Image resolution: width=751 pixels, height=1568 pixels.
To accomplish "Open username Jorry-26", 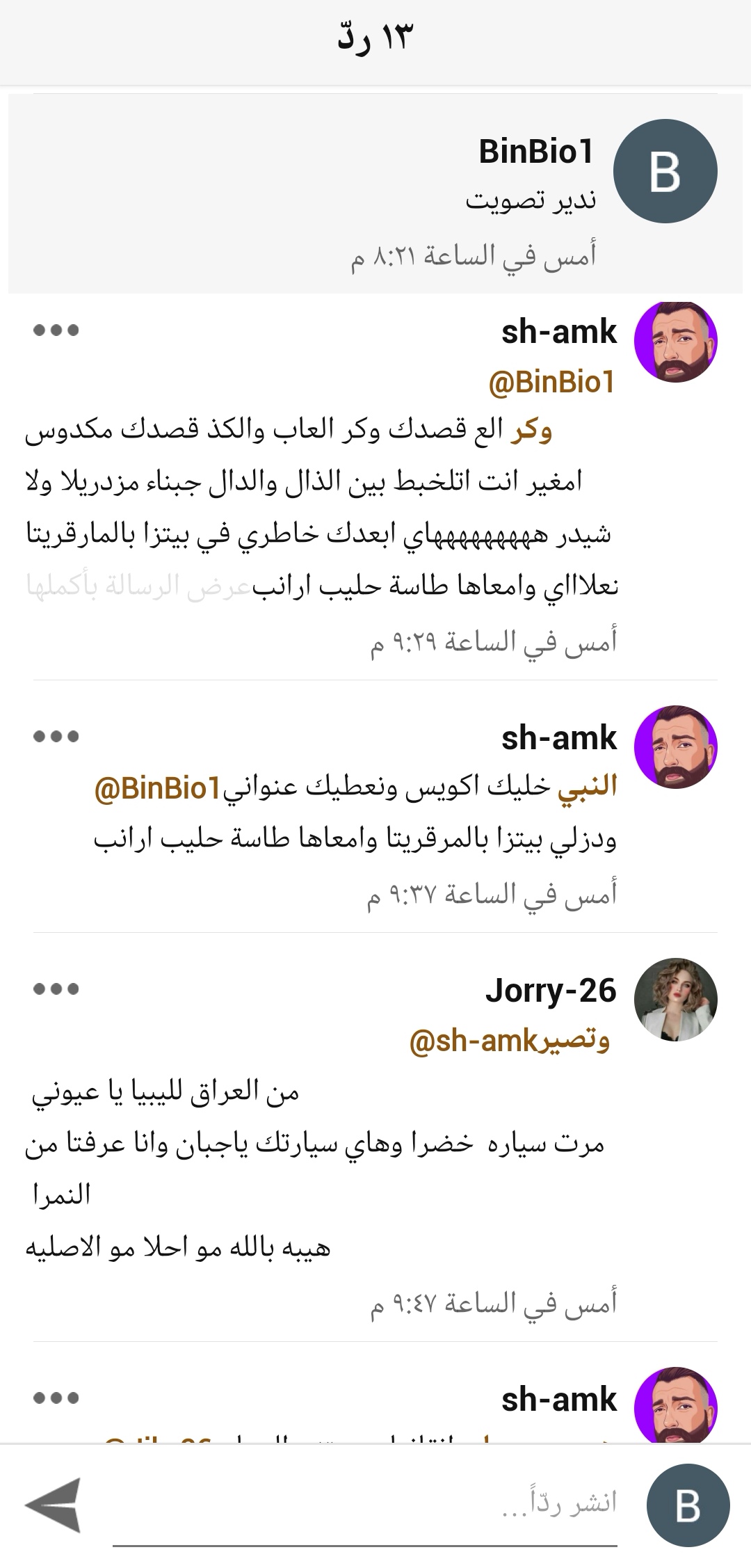I will [x=550, y=990].
